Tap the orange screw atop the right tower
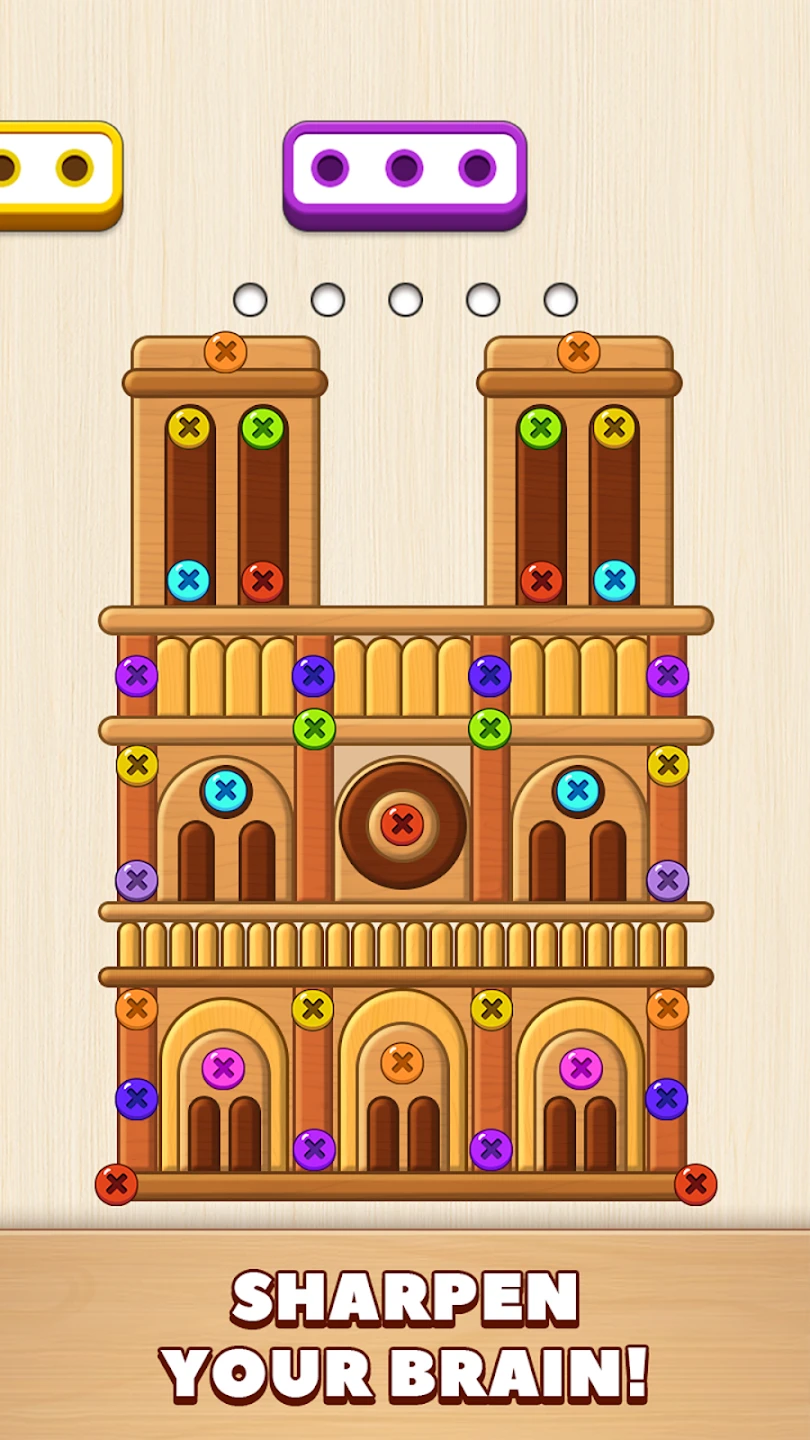Screen dimensions: 810x1440 [x=579, y=352]
